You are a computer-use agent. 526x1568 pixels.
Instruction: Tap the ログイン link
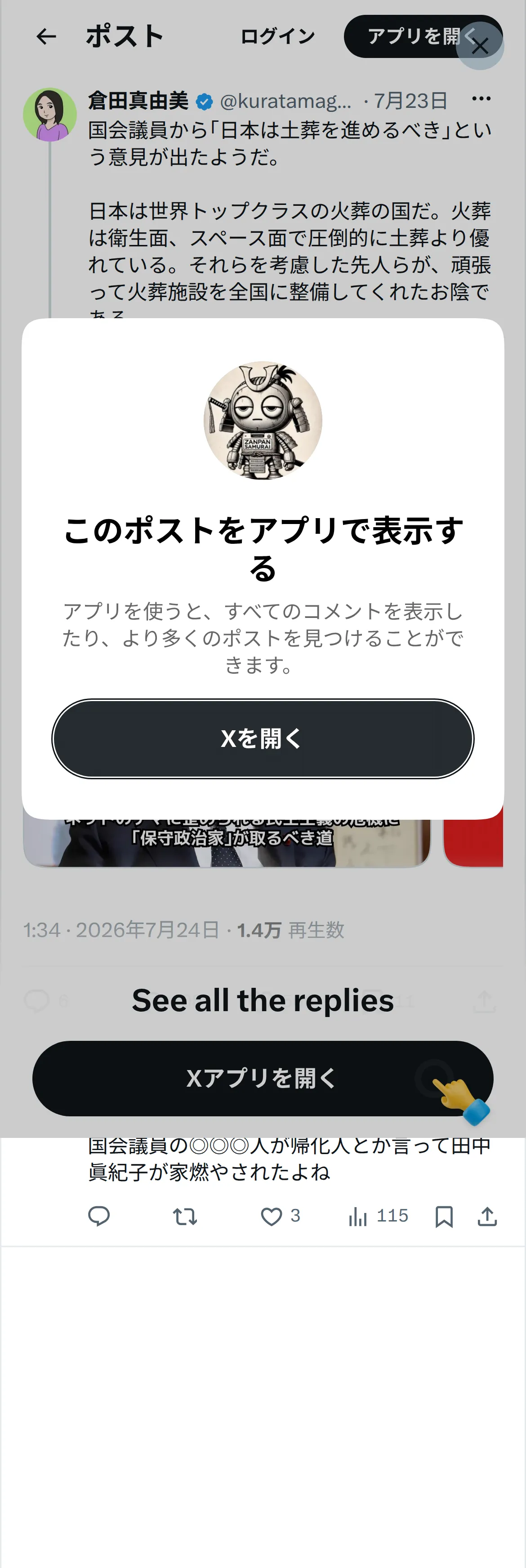278,36
